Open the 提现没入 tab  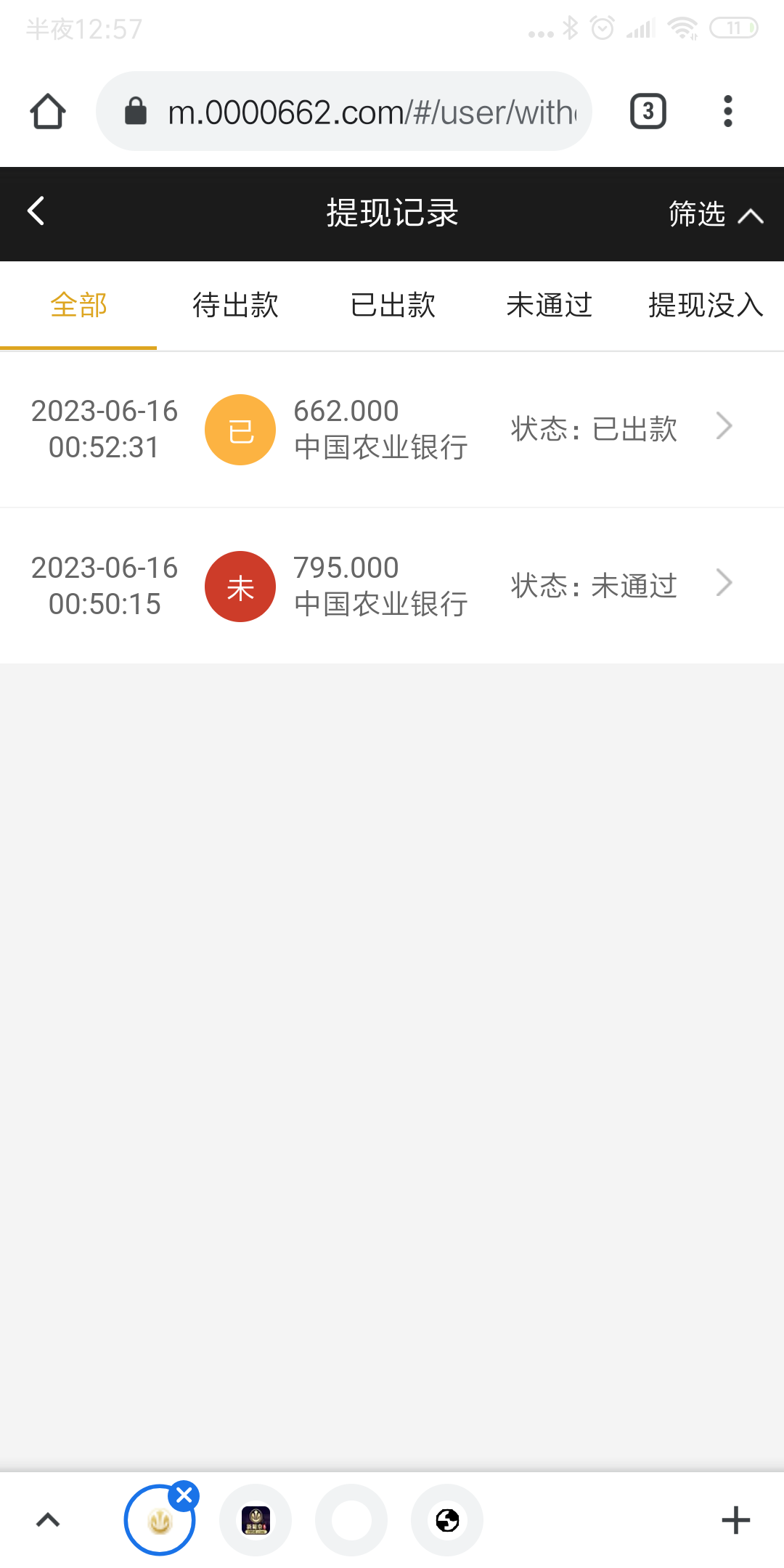[703, 306]
